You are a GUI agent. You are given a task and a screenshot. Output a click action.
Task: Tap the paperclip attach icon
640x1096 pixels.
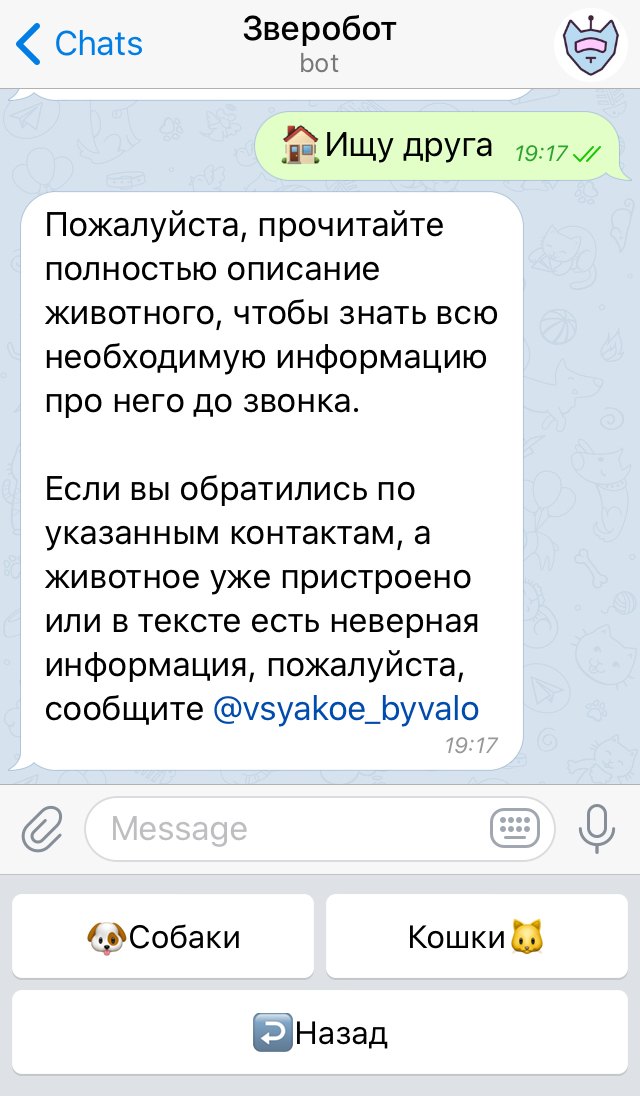point(42,829)
